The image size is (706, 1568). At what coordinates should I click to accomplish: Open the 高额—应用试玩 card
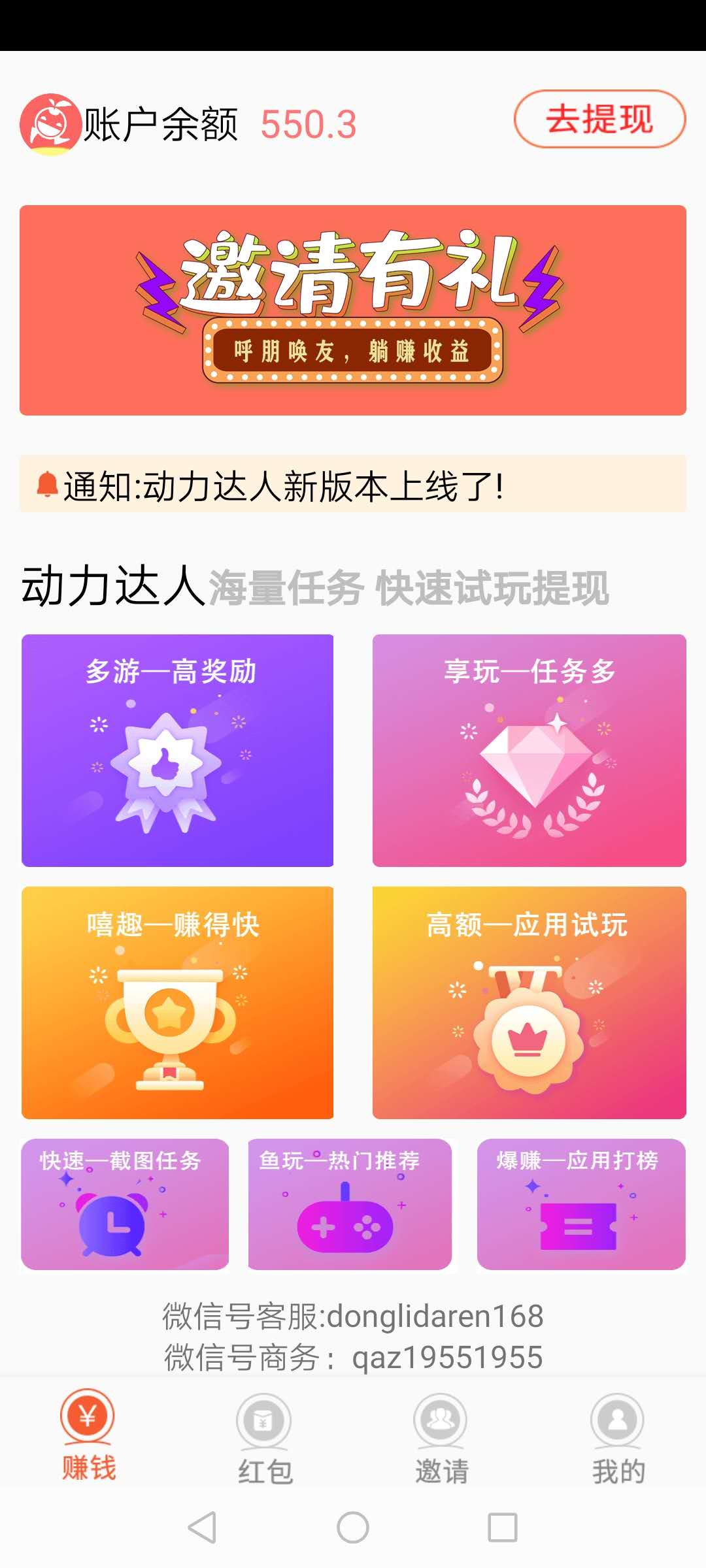(529, 1003)
